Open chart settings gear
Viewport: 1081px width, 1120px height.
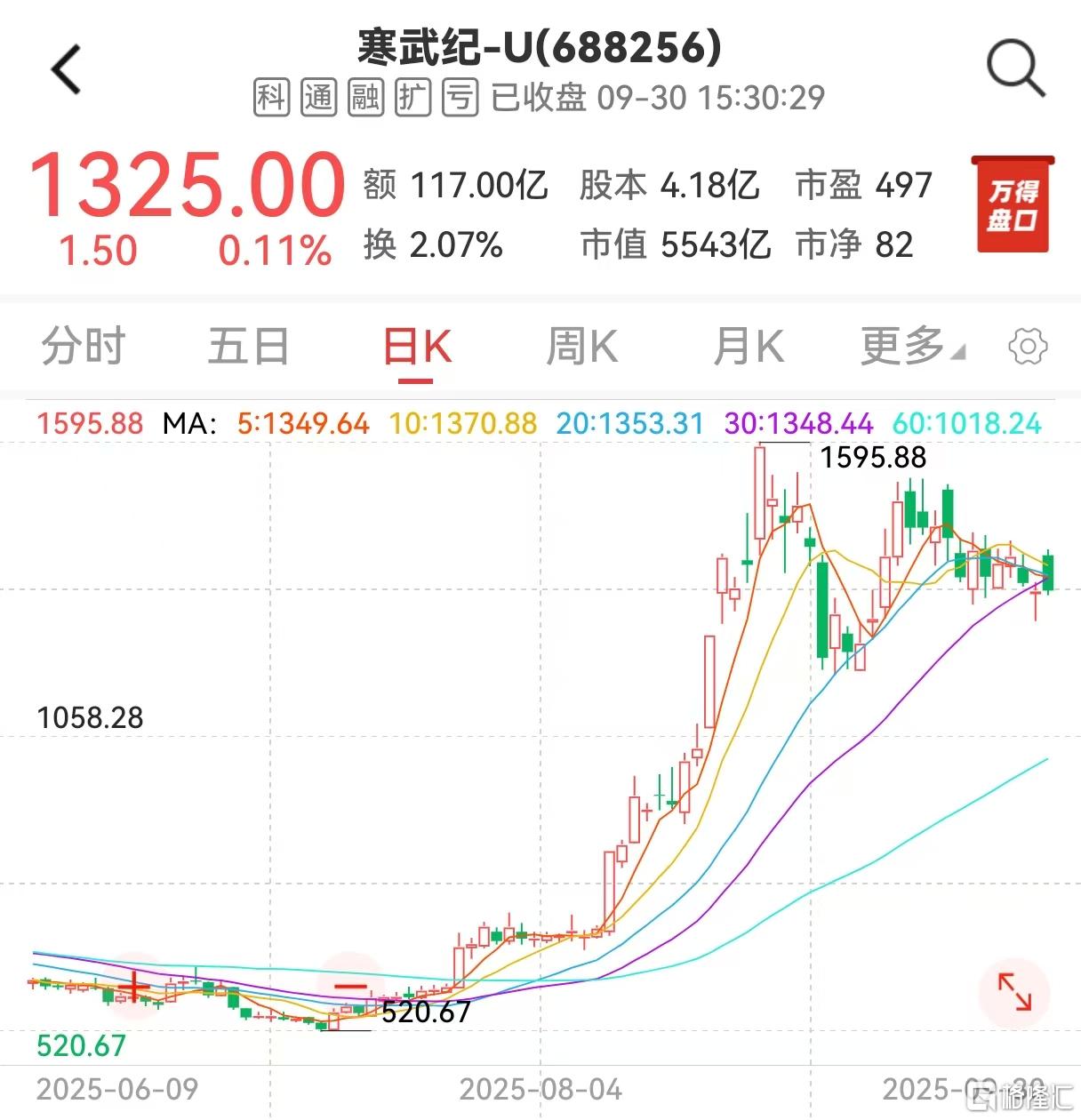pyautogui.click(x=1028, y=347)
